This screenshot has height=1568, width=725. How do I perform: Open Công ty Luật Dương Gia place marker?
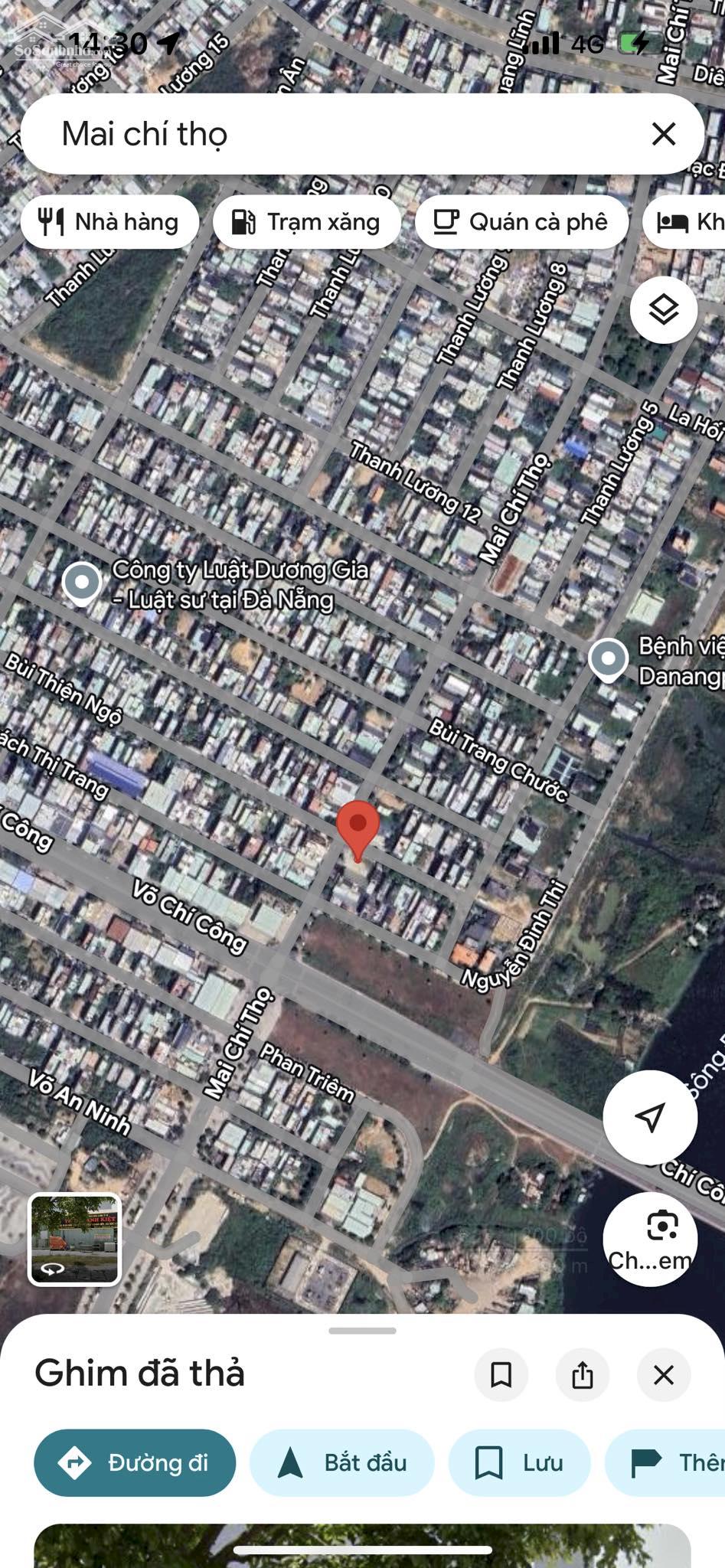click(x=82, y=582)
